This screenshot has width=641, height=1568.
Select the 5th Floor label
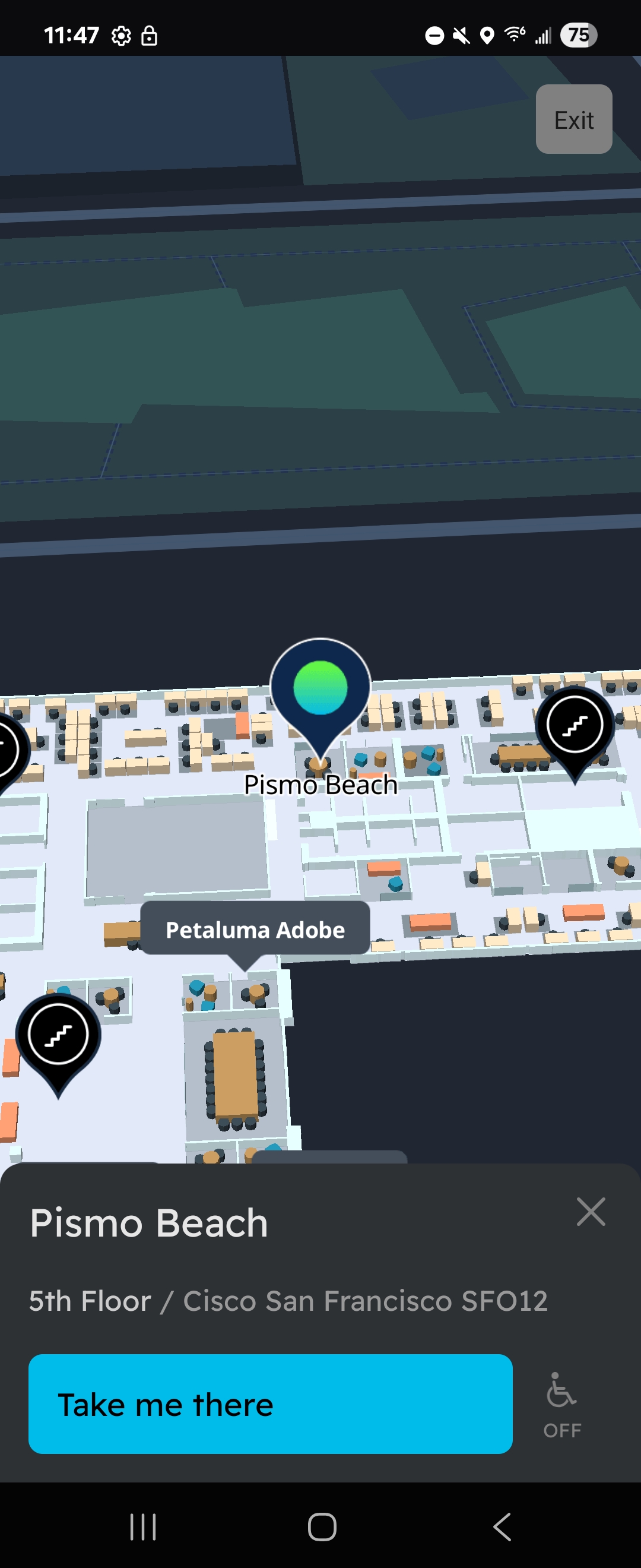pyautogui.click(x=90, y=1301)
